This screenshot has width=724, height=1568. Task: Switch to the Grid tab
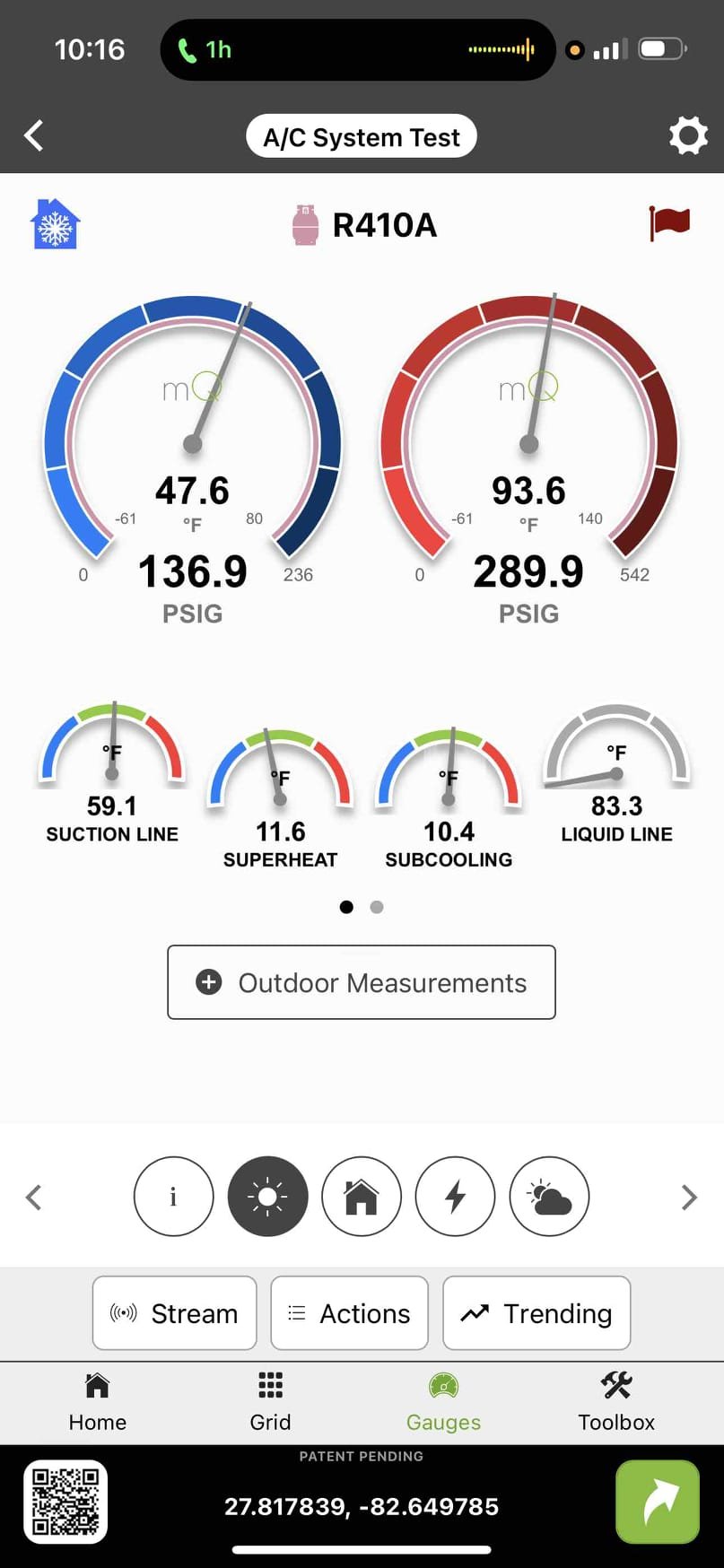[x=270, y=1401]
